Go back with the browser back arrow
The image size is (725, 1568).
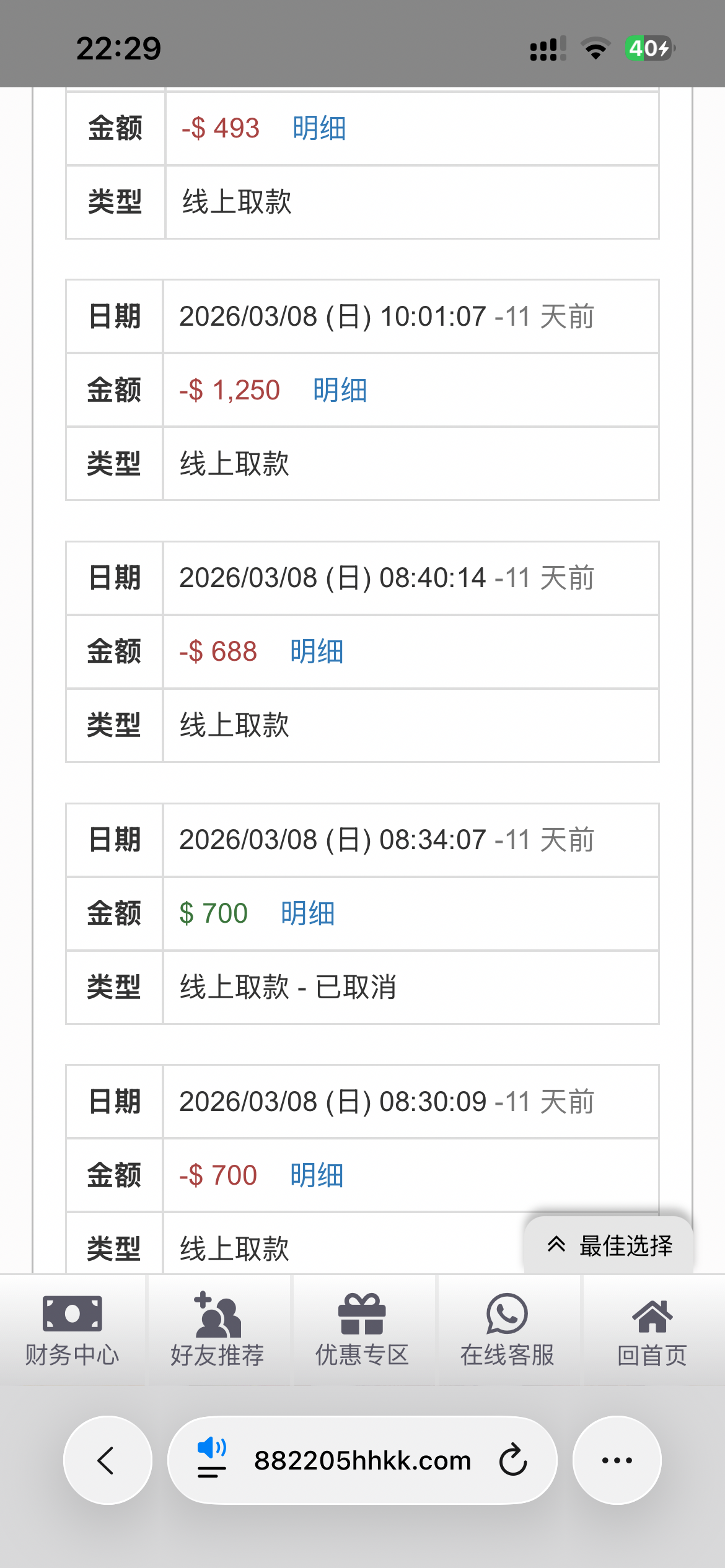(x=107, y=1460)
